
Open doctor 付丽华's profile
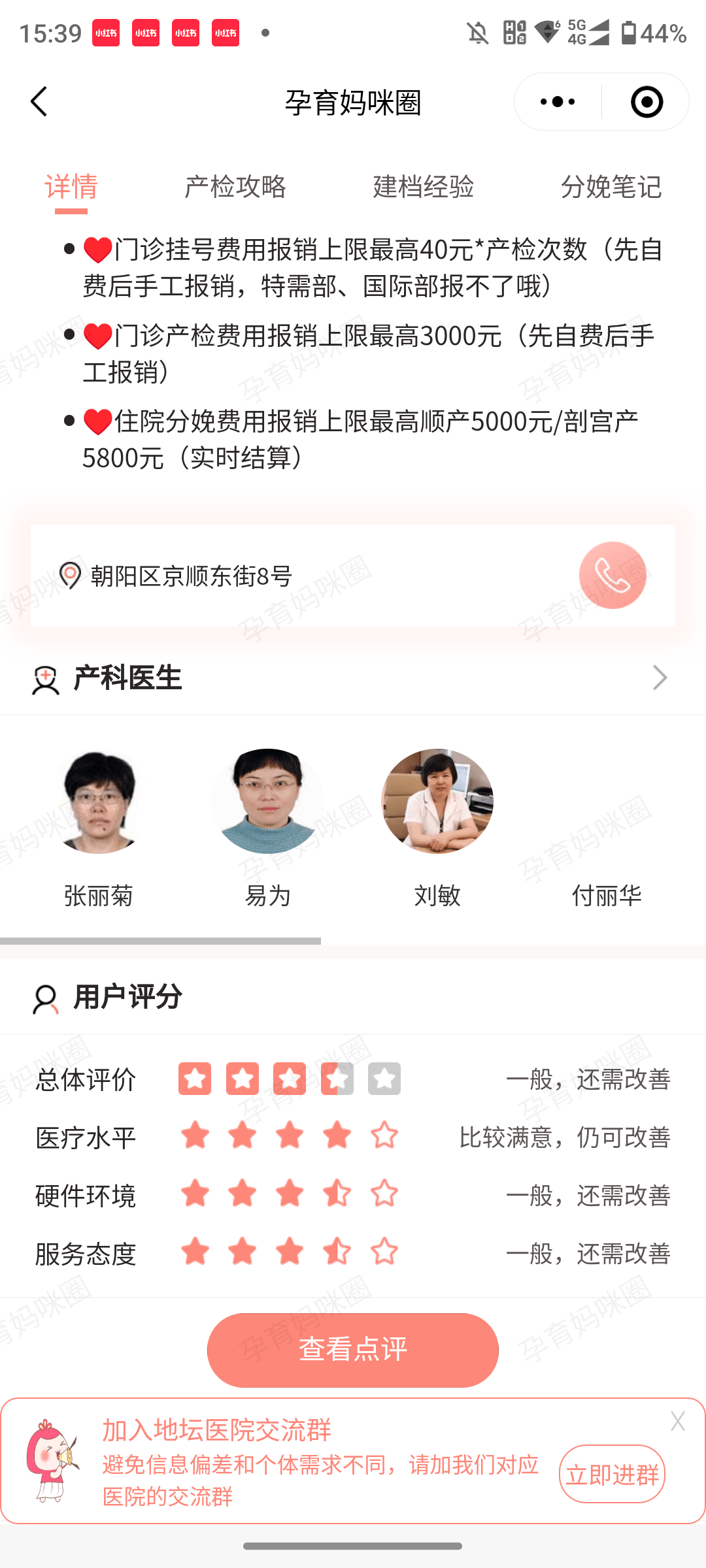click(x=606, y=894)
